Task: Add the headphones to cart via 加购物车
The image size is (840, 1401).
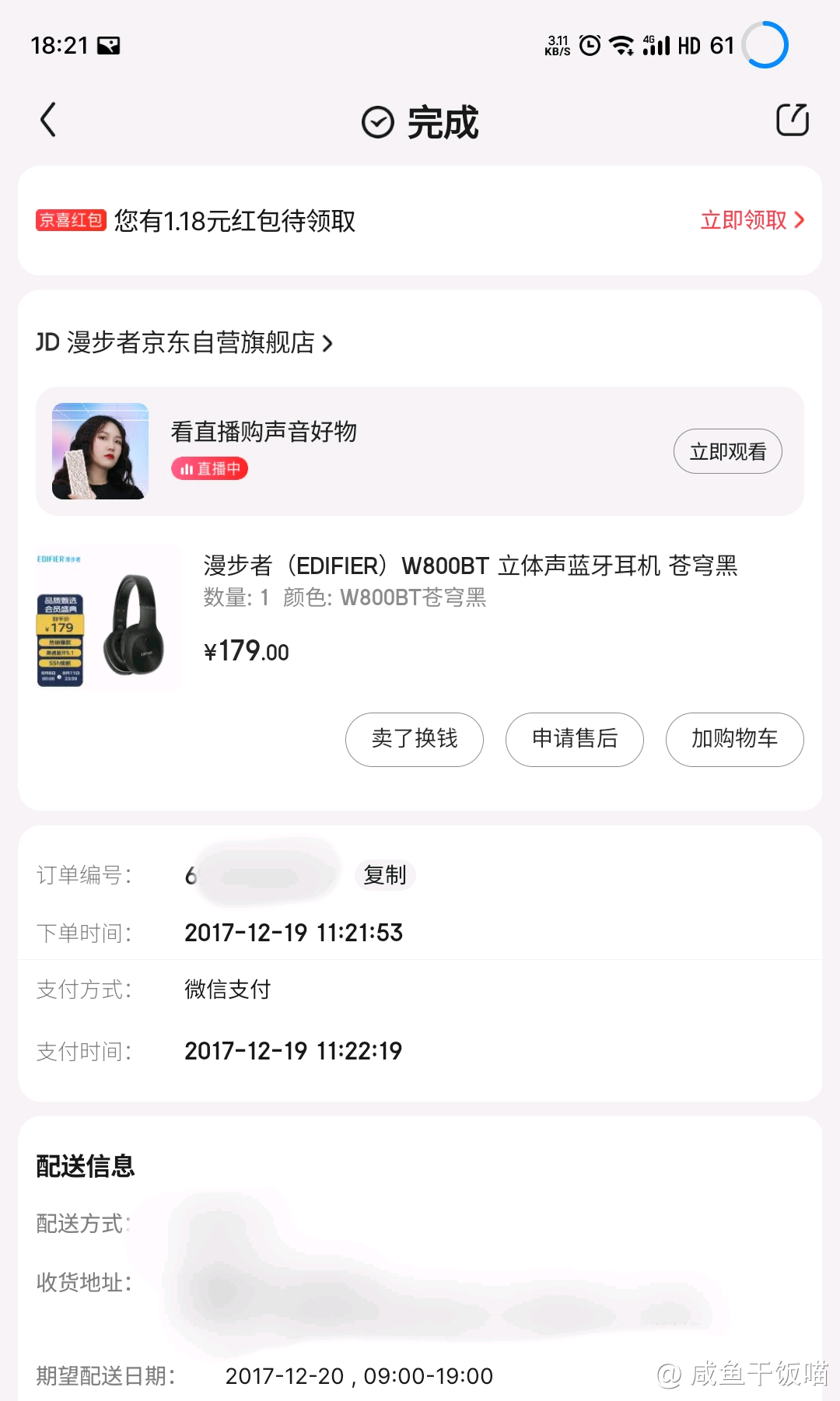Action: tap(734, 739)
